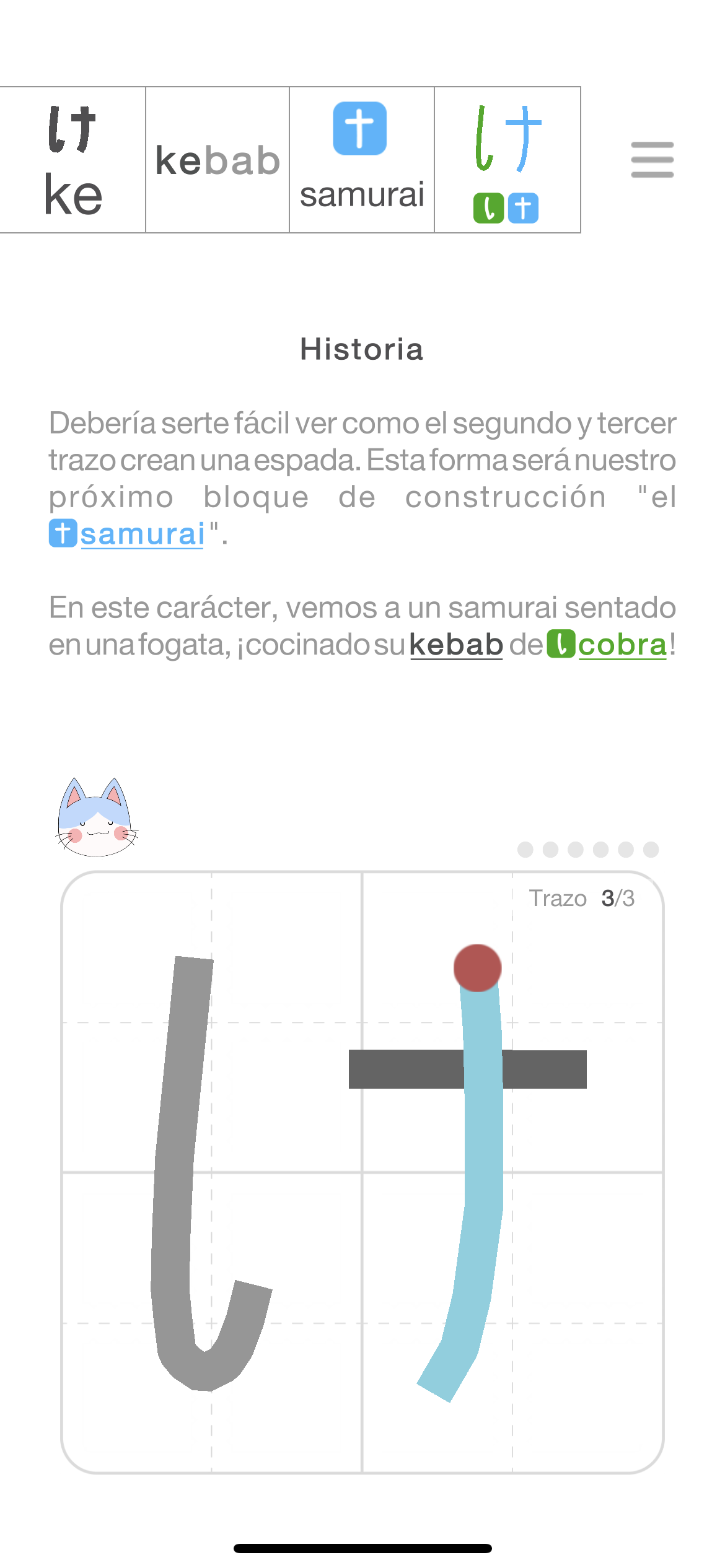The height and width of the screenshot is (1568, 725).
Task: Open the hamburger menu
Action: coord(652,160)
